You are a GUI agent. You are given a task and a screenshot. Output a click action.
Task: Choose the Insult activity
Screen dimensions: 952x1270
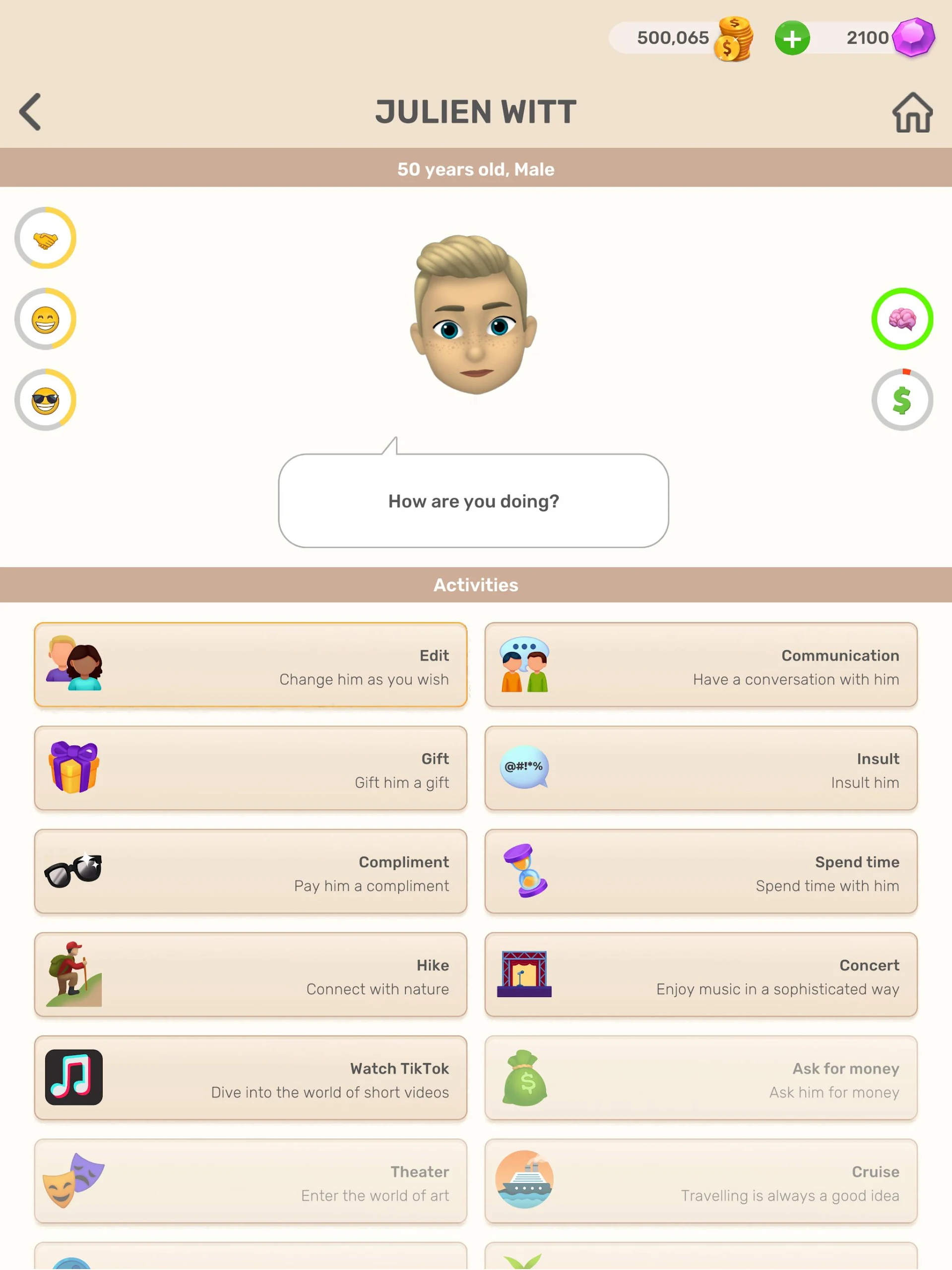click(x=700, y=768)
